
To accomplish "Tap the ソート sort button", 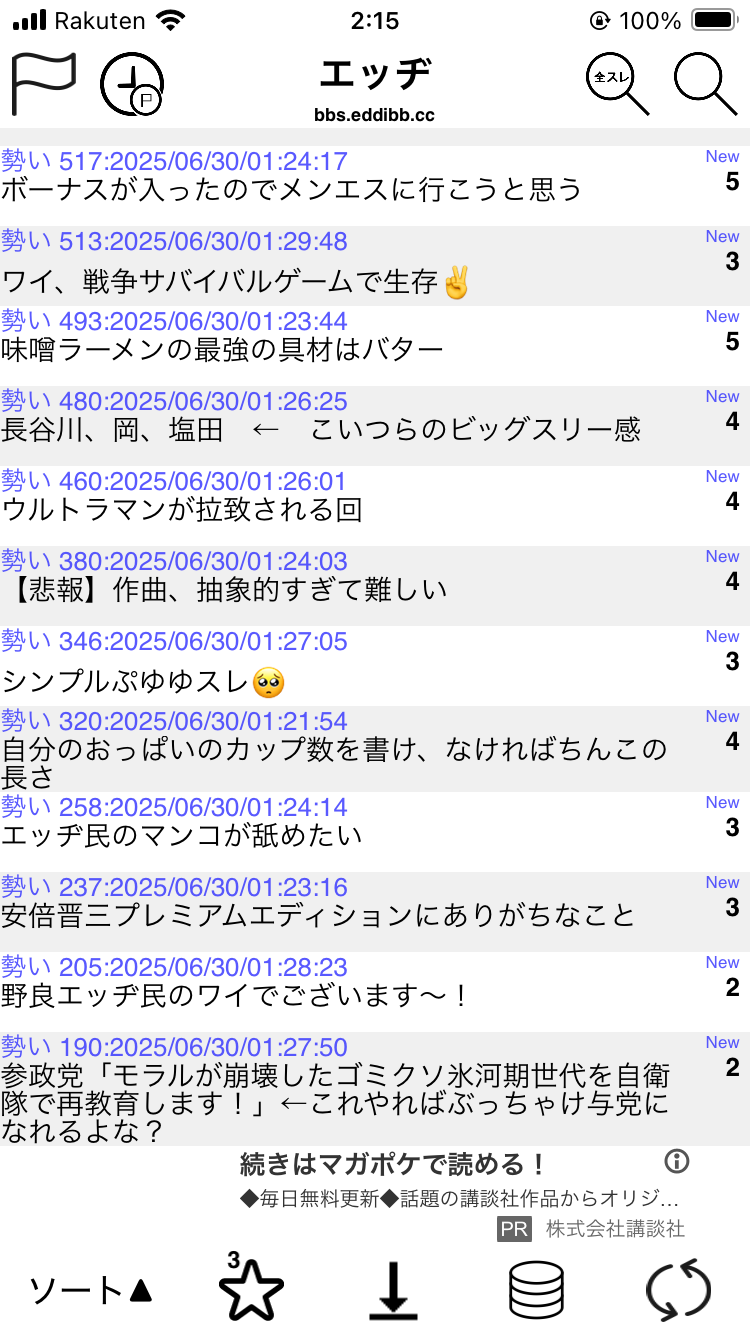I will [x=91, y=1291].
